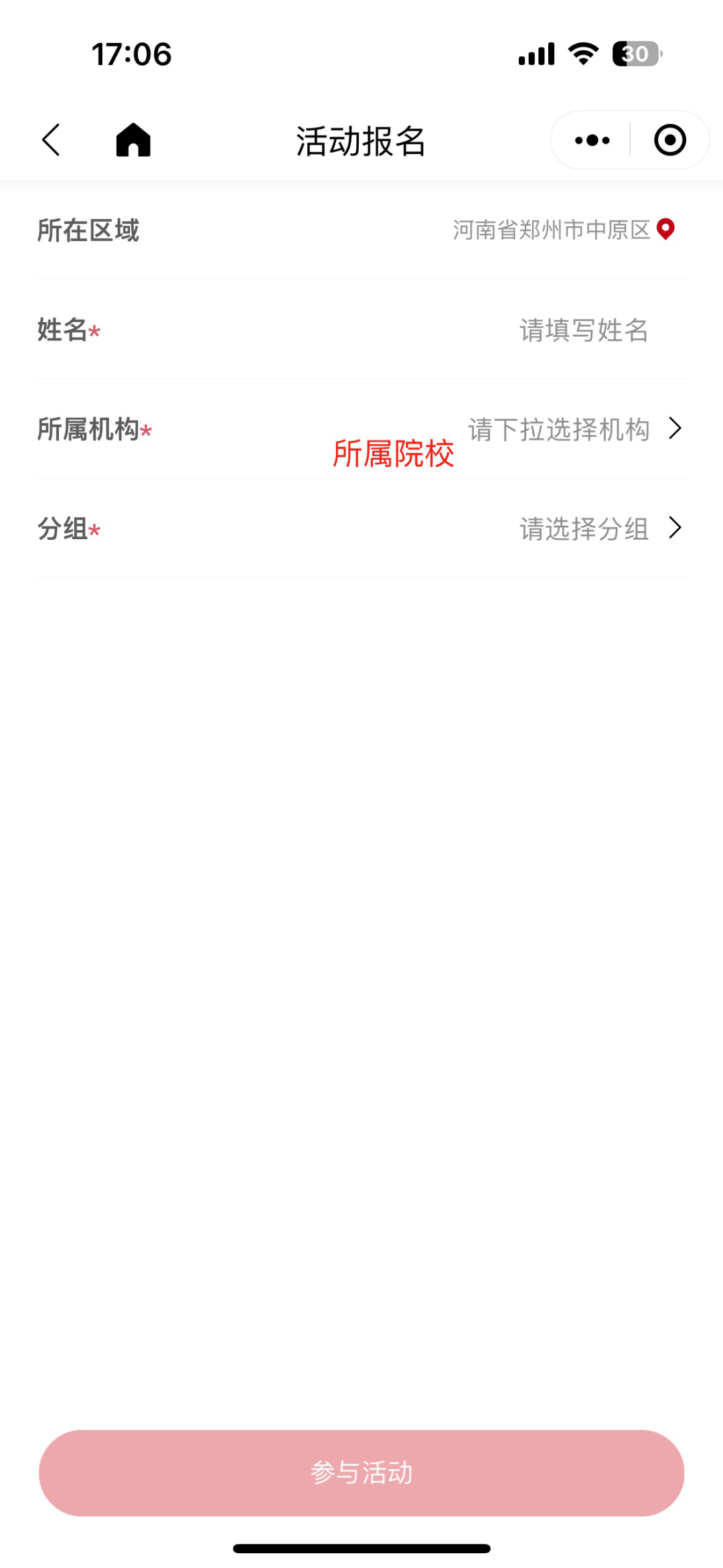The width and height of the screenshot is (723, 1568).
Task: Submit with the 参与活动 button
Action: (361, 1472)
